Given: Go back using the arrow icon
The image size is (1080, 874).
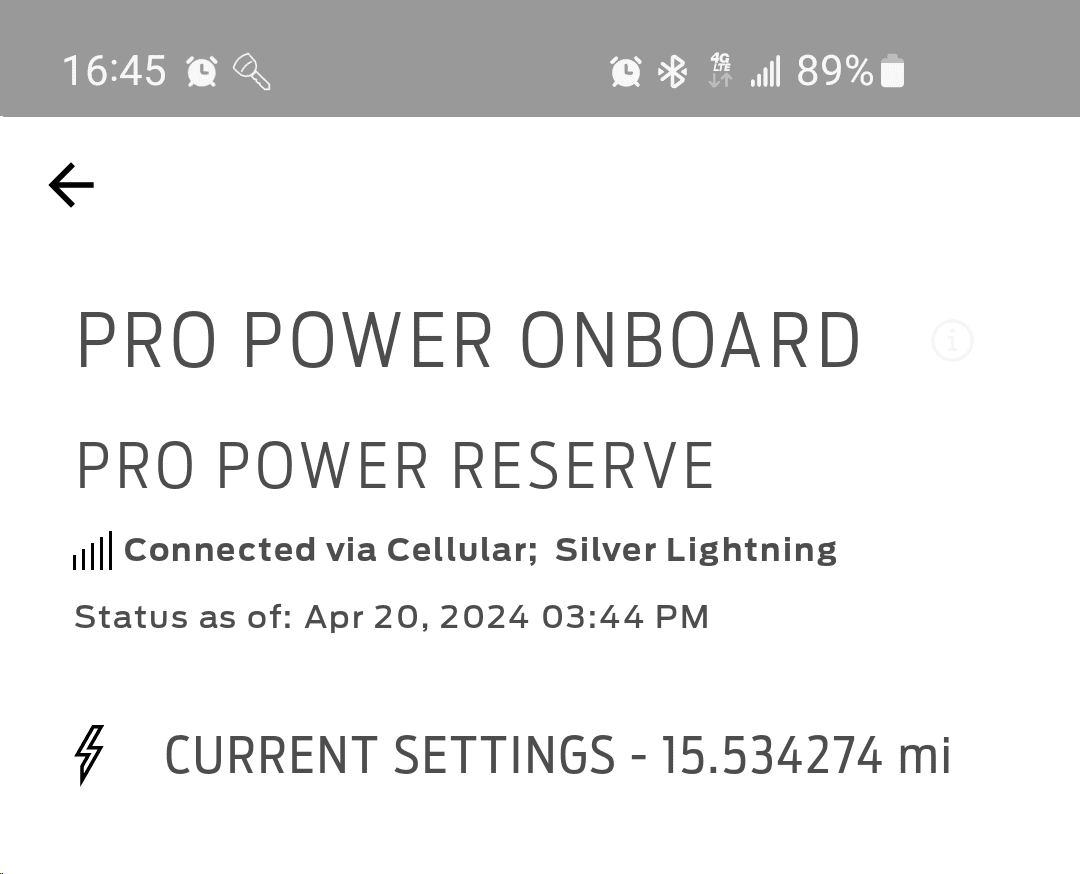Looking at the screenshot, I should point(71,185).
